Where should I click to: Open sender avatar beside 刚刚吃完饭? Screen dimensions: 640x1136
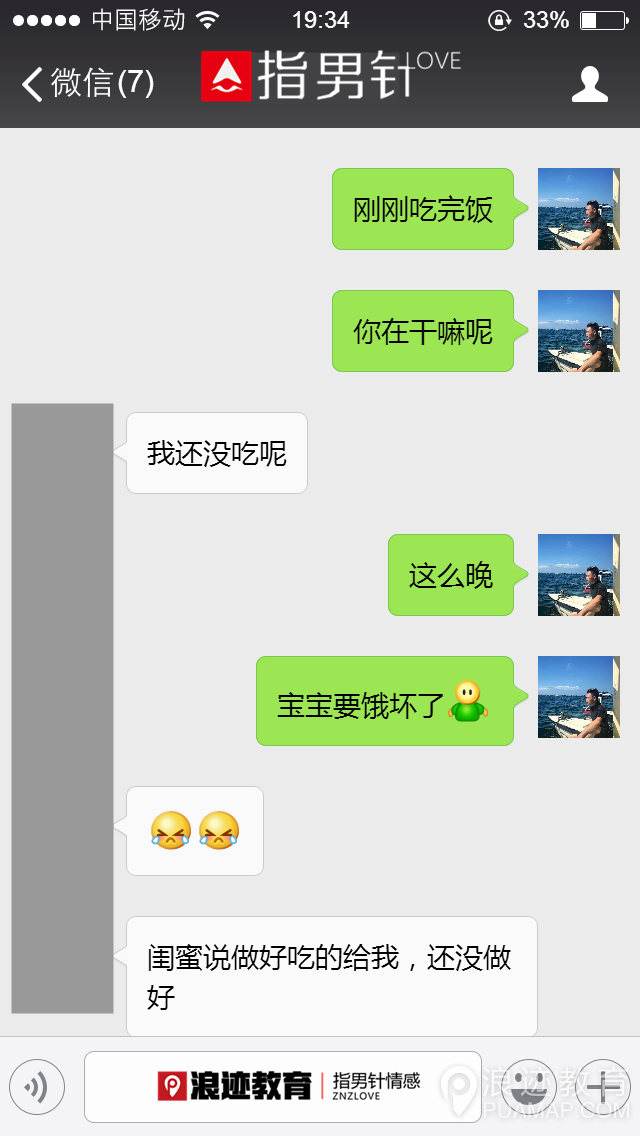[578, 209]
